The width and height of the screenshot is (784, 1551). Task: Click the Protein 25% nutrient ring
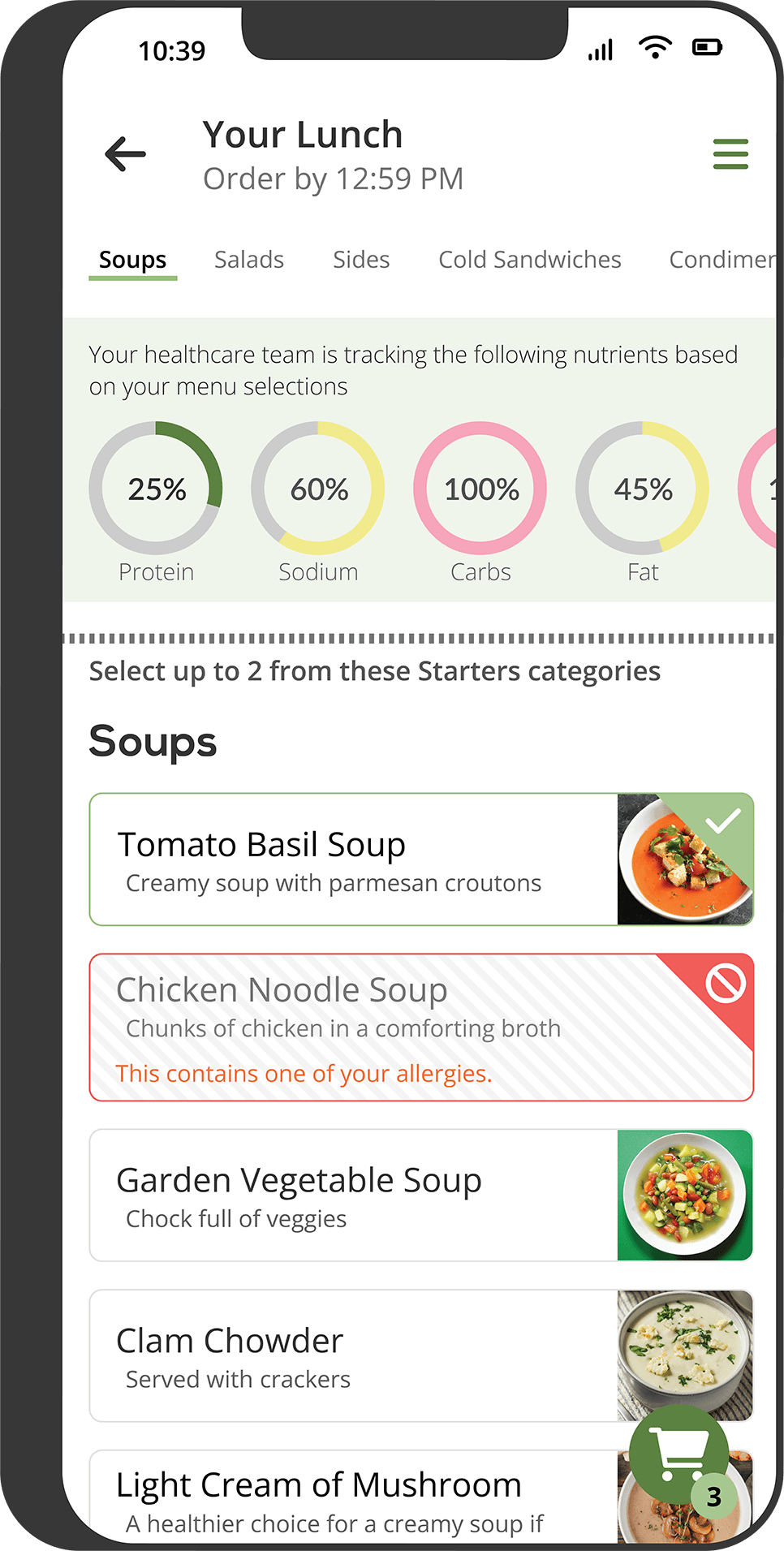coord(156,489)
